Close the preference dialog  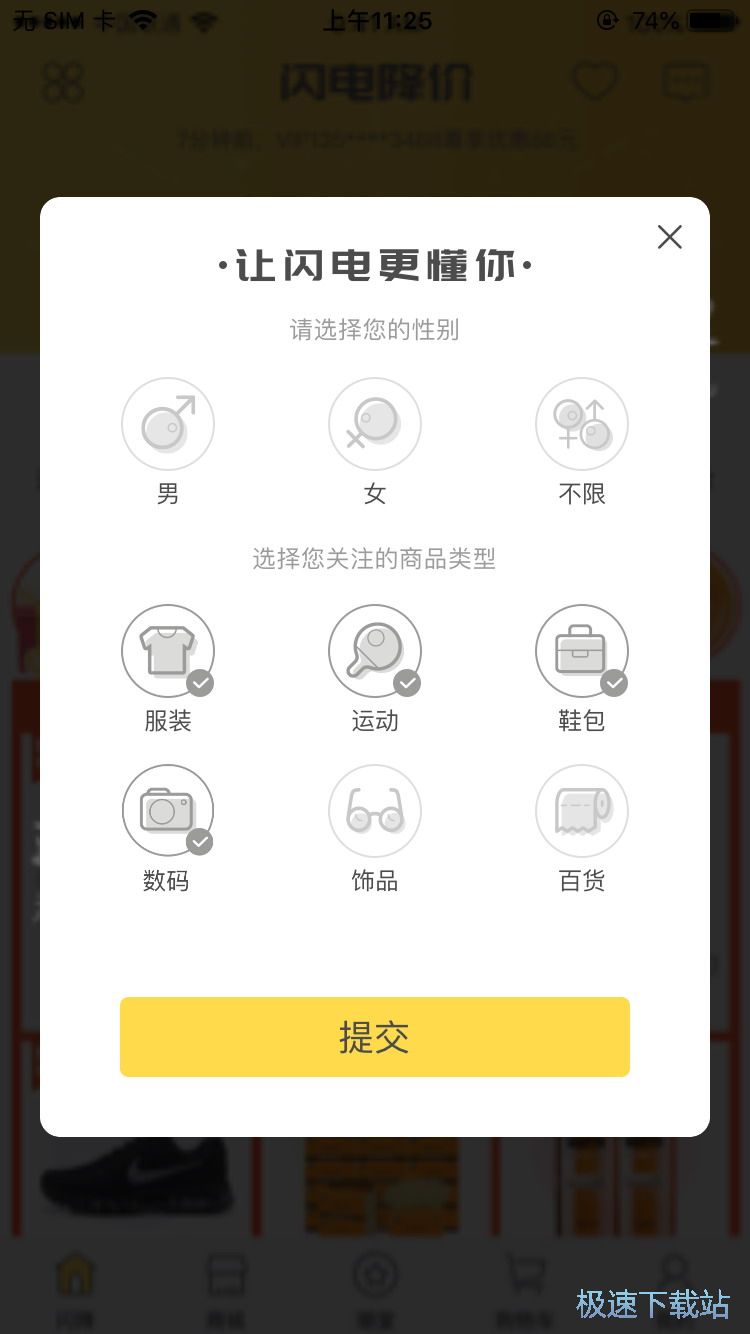(669, 237)
